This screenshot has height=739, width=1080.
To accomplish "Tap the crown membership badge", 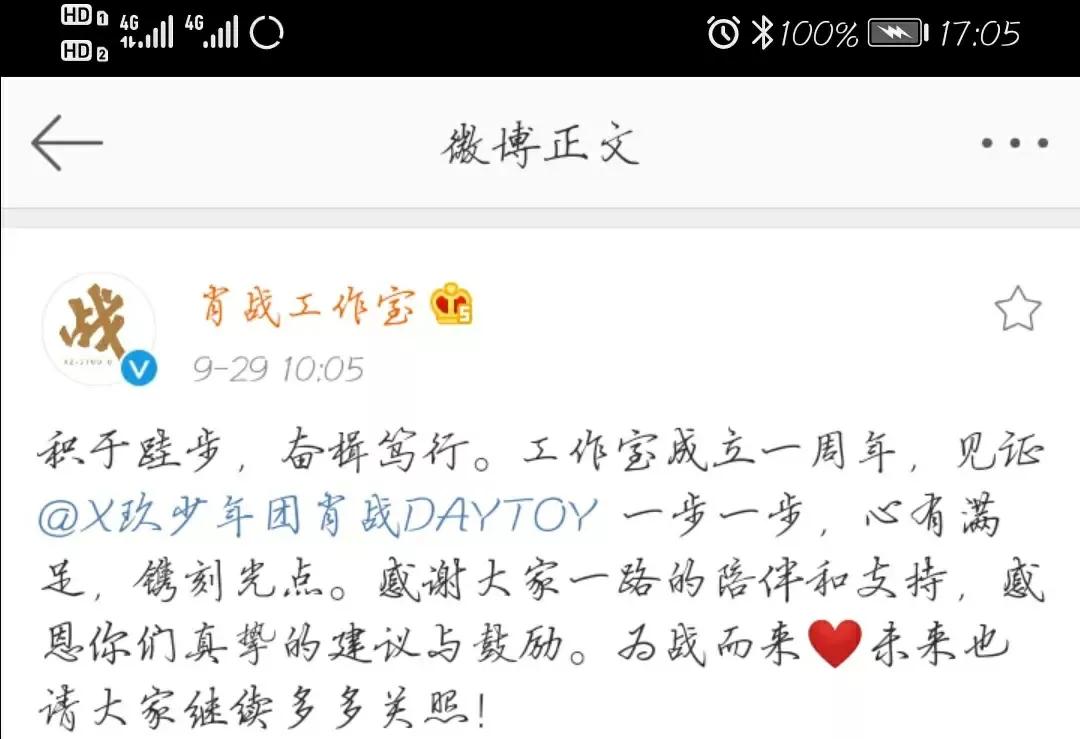I will coord(452,306).
